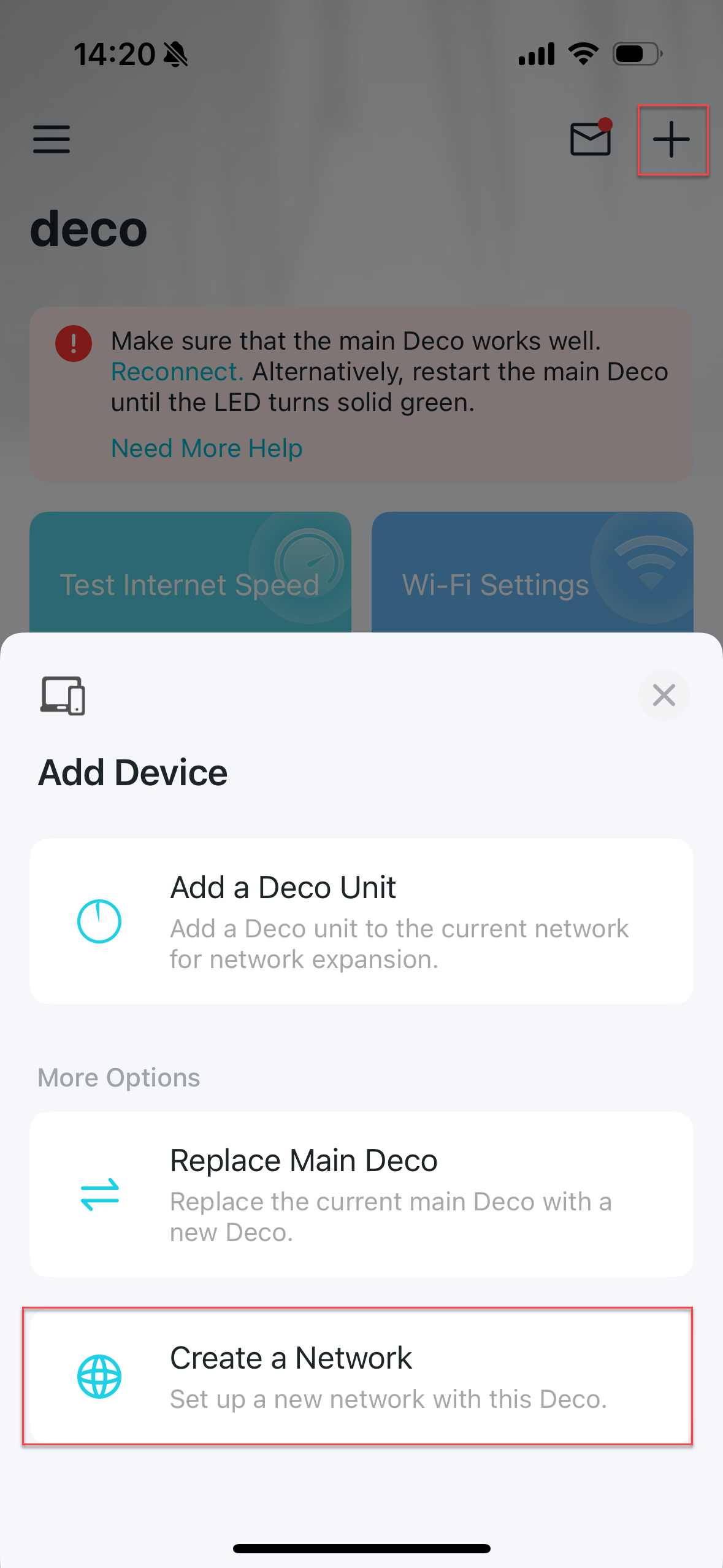Dismiss the Add Device sheet
Image resolution: width=723 pixels, height=1568 pixels.
(x=664, y=695)
